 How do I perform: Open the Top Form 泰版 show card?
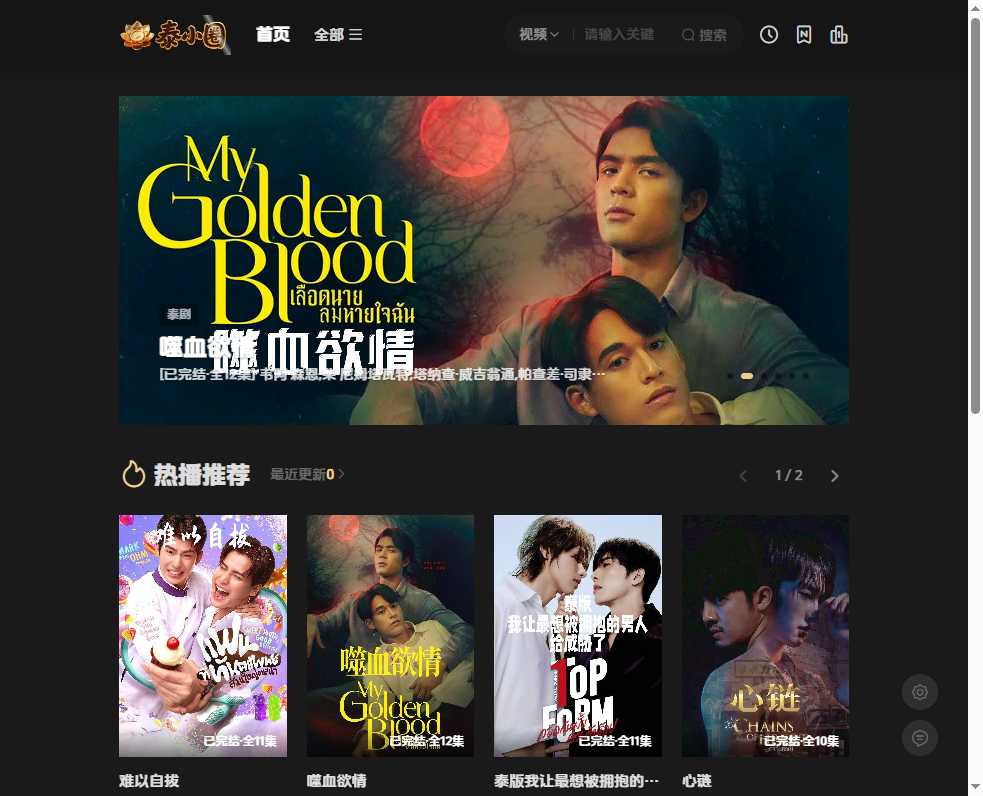578,635
